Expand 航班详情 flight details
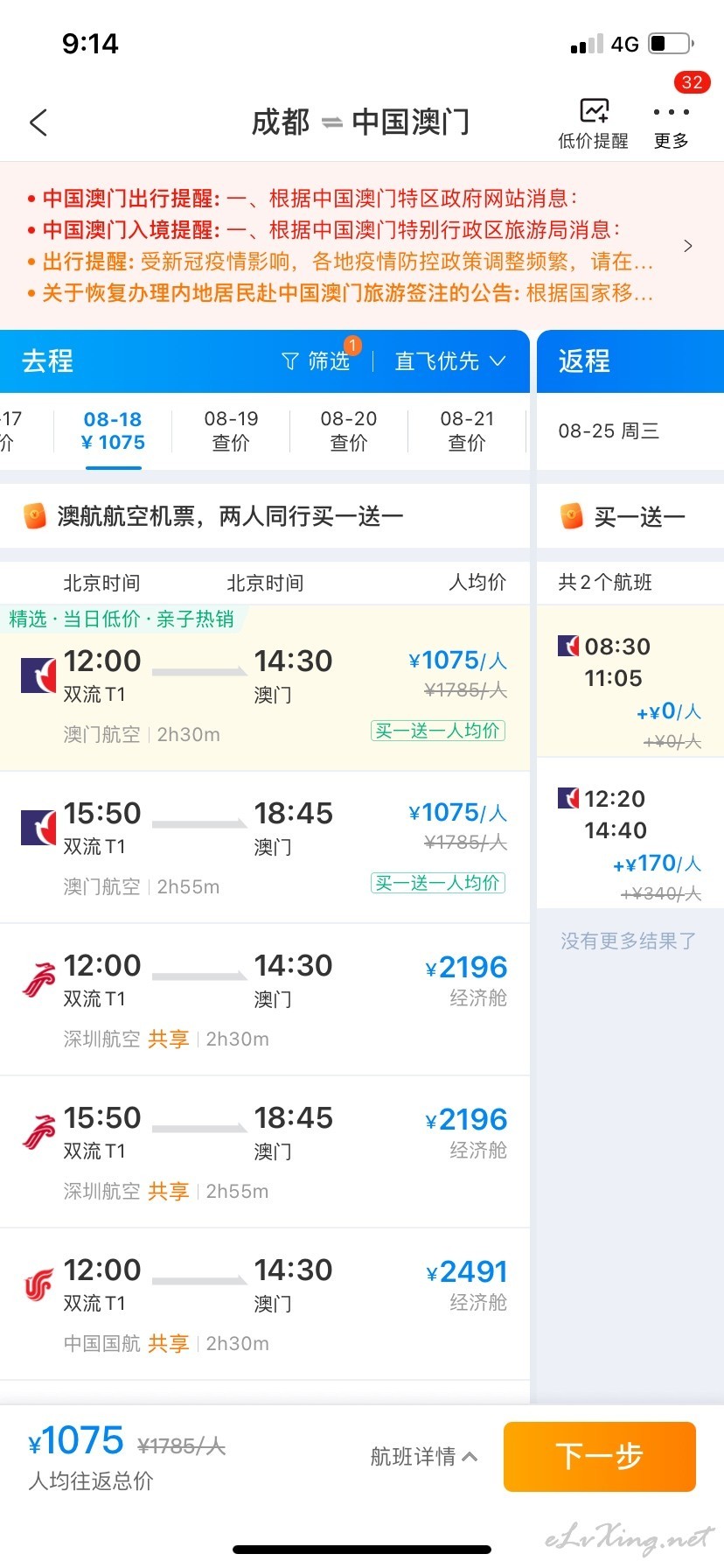 pyautogui.click(x=424, y=1456)
